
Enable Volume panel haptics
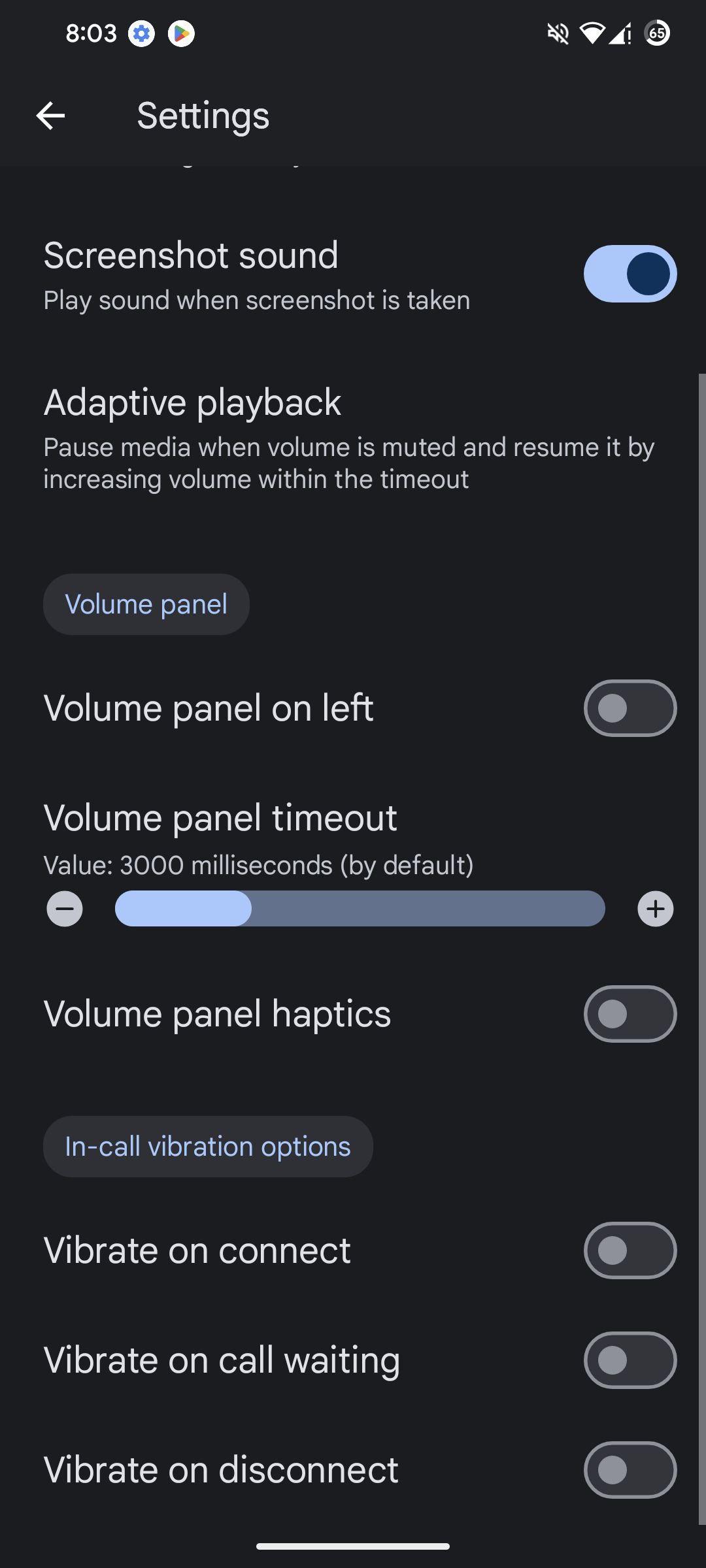[630, 1014]
